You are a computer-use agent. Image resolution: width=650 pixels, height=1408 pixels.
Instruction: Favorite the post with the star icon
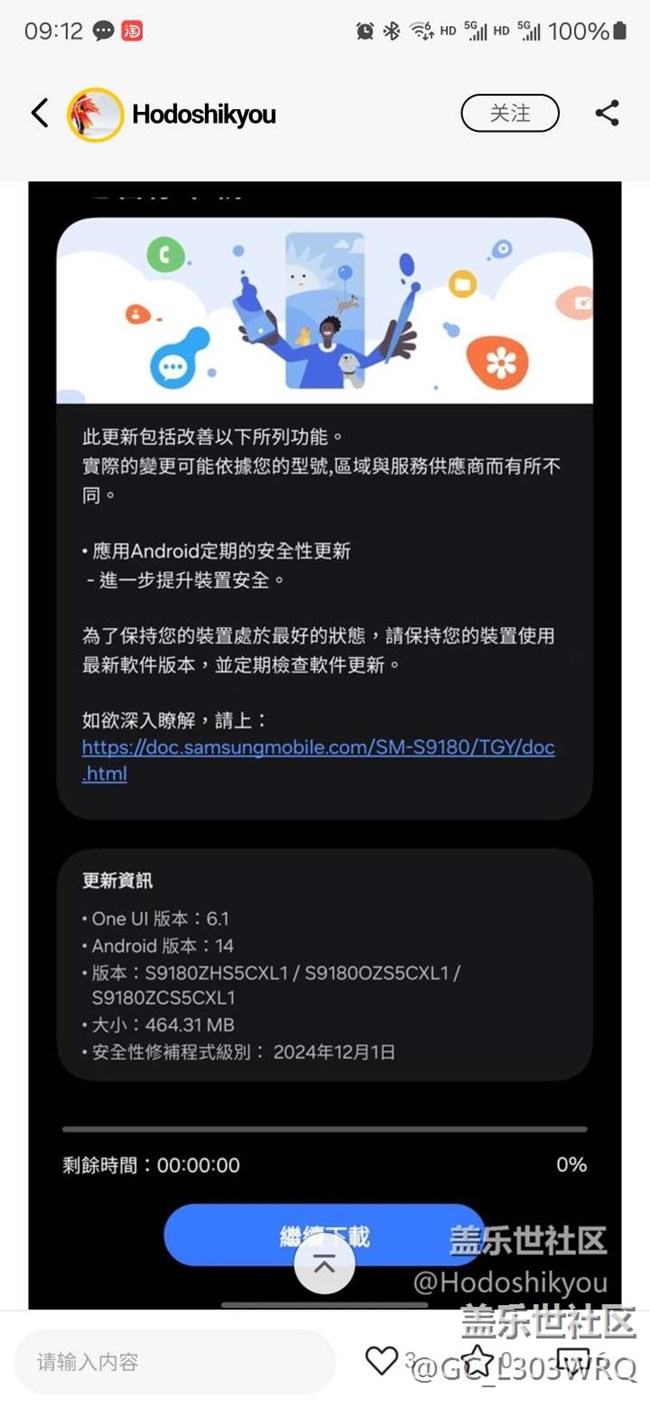(477, 1360)
